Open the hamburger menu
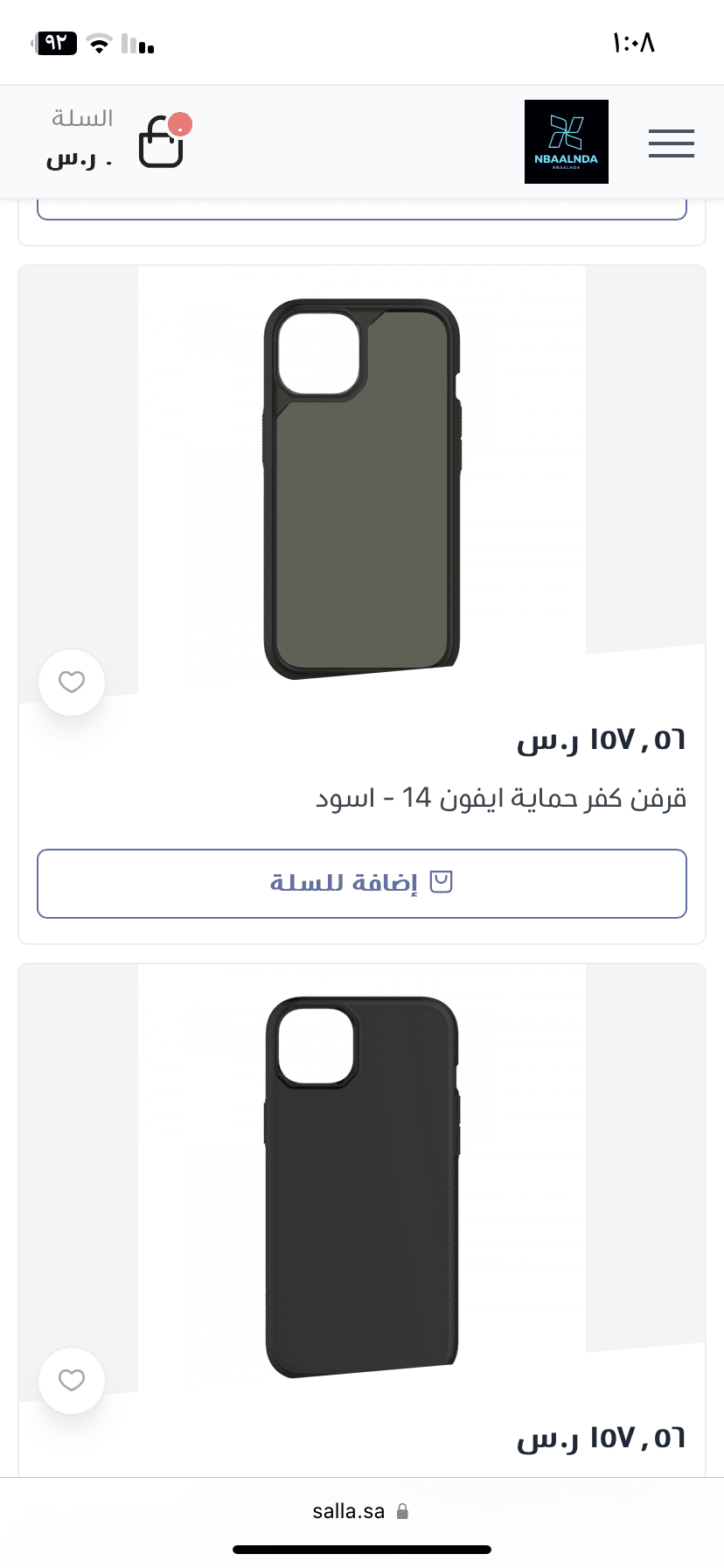The image size is (724, 1568). click(671, 143)
